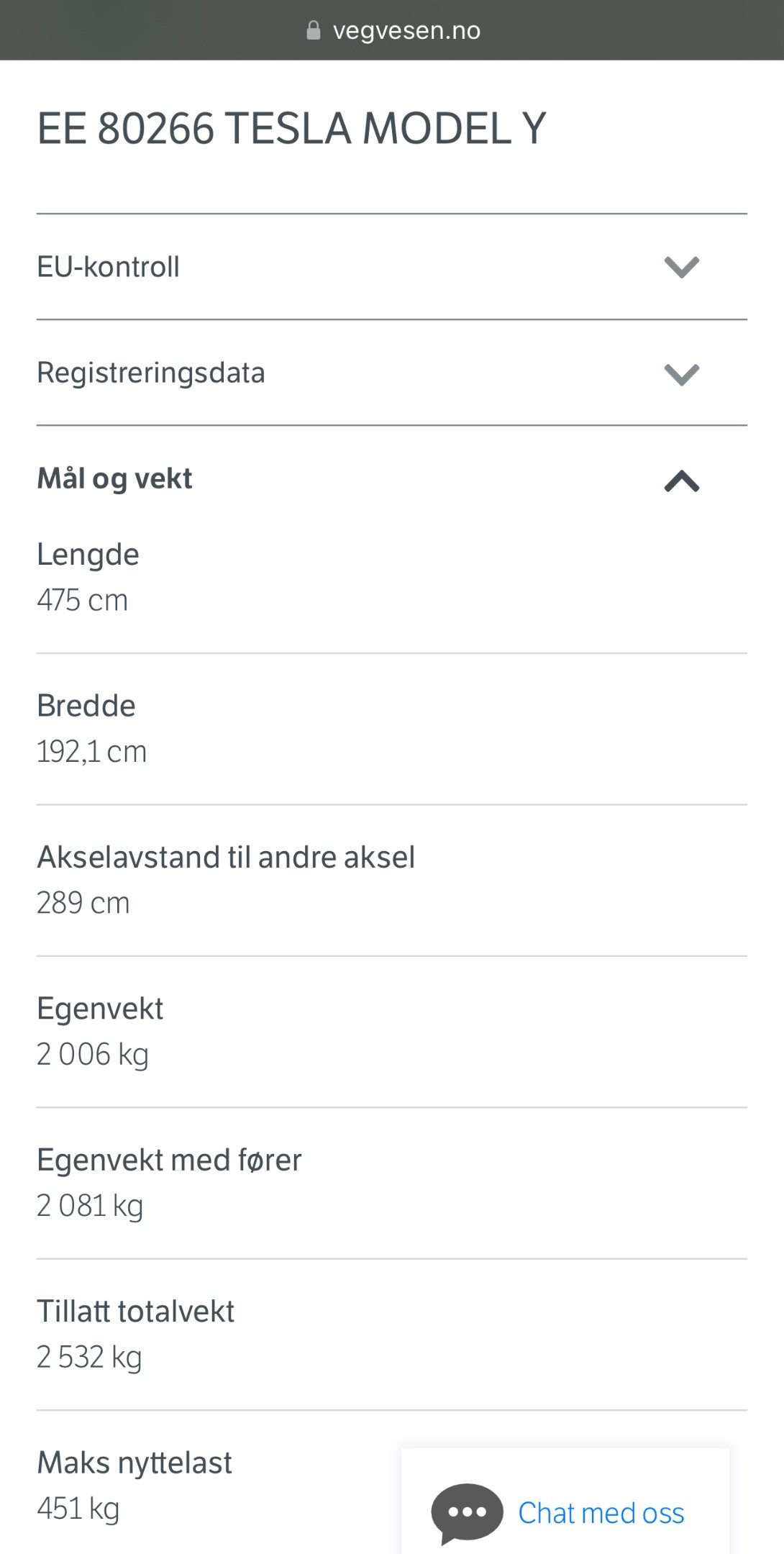Open Chat med oss
784x1554 pixels.
[x=565, y=1512]
